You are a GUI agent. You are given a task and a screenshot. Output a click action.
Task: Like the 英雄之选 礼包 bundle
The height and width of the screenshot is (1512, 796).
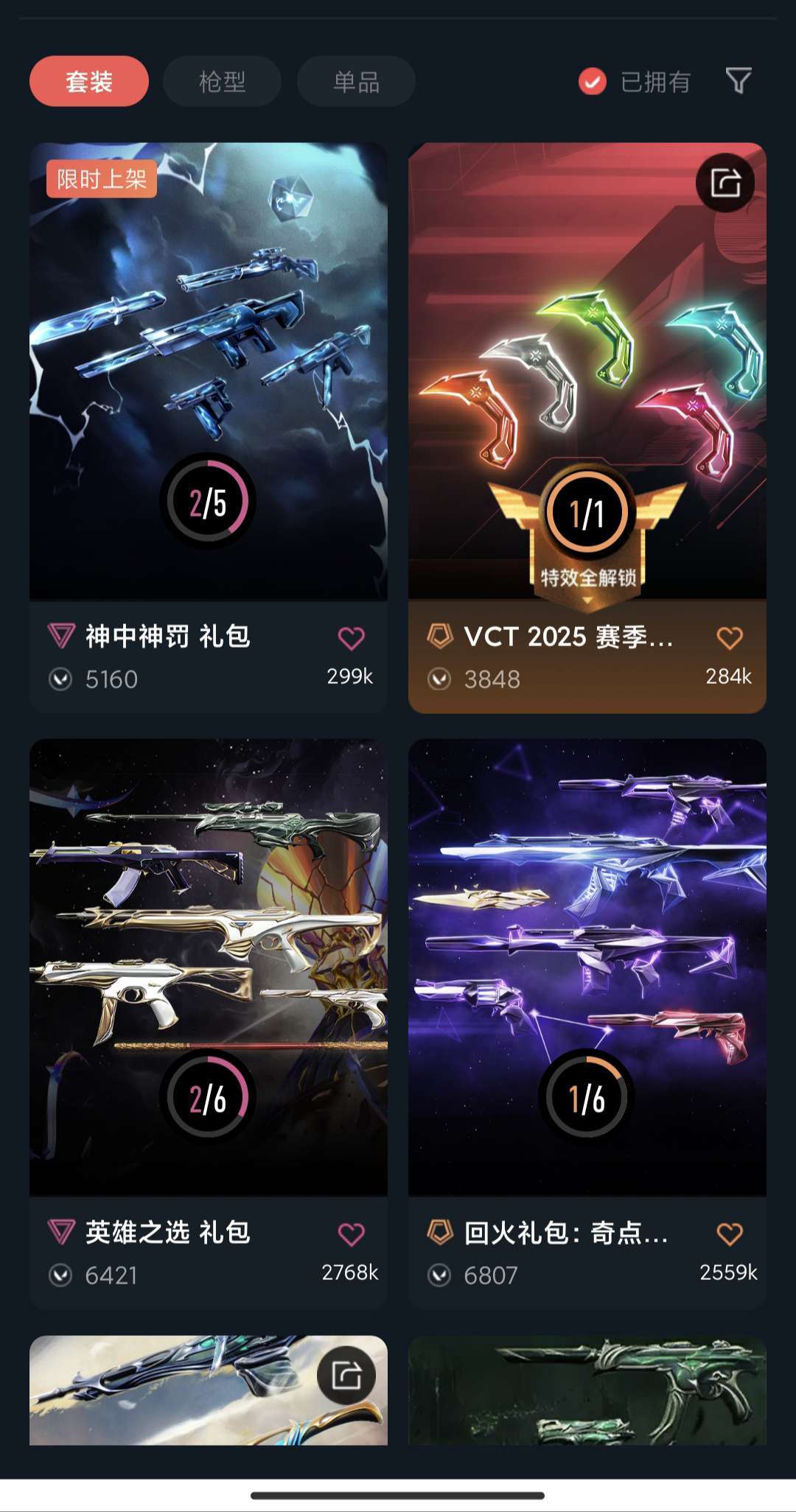click(352, 1234)
